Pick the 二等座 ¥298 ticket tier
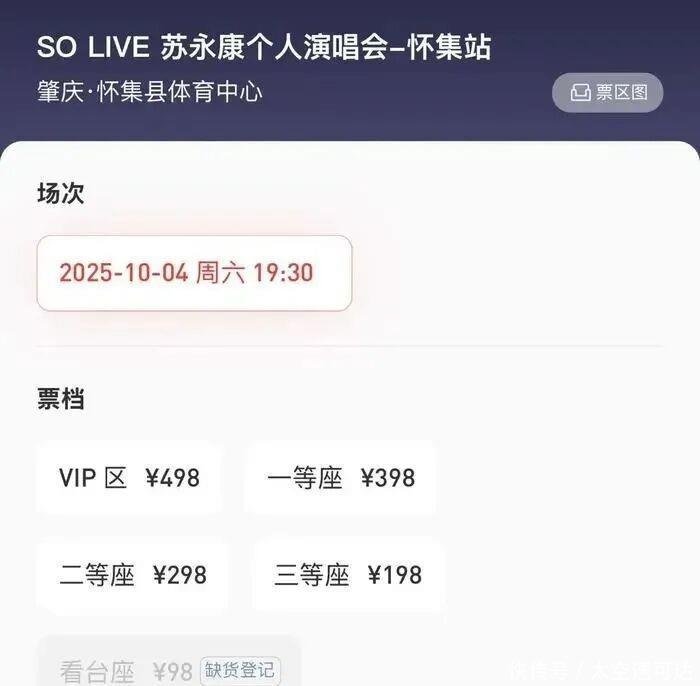700x686 pixels. click(133, 575)
